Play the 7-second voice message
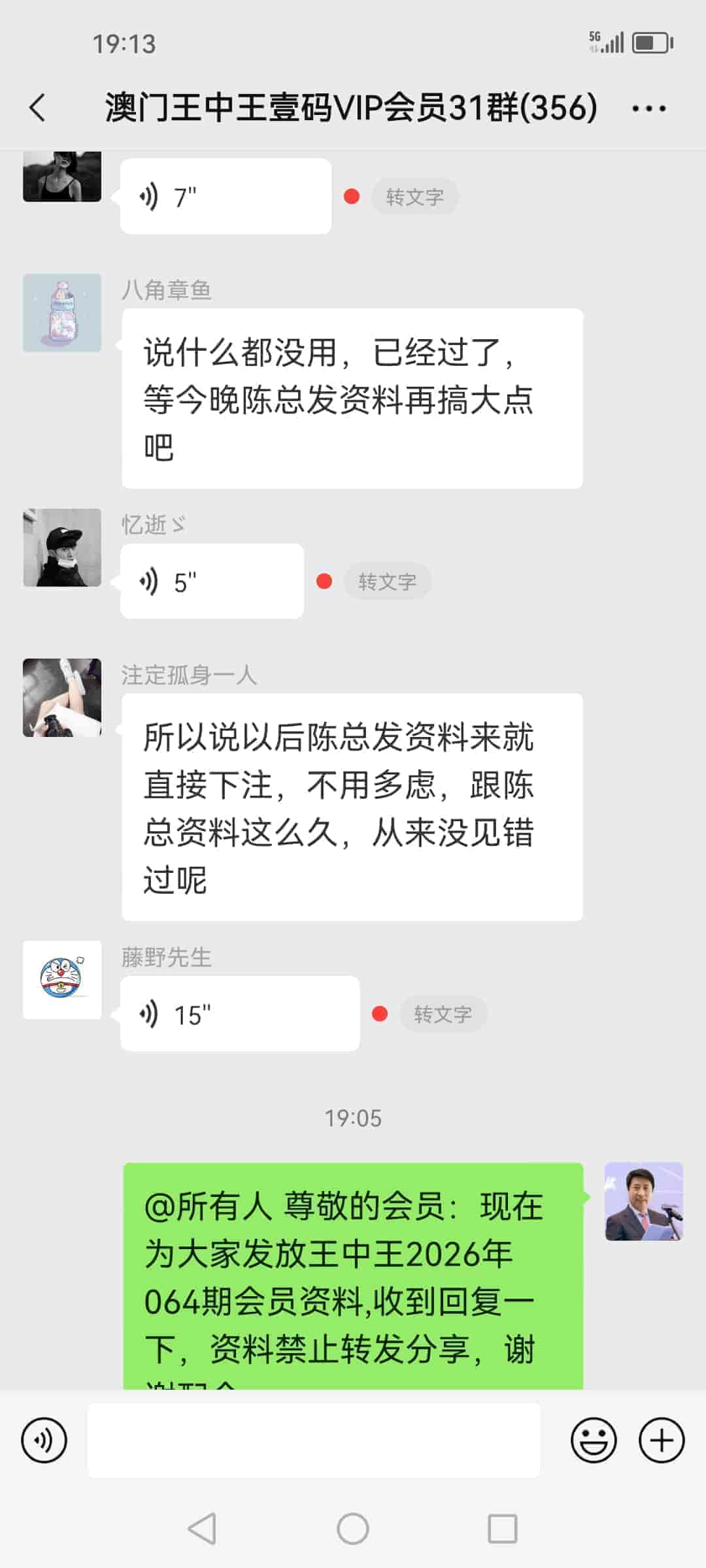The image size is (706, 1568). [x=226, y=197]
